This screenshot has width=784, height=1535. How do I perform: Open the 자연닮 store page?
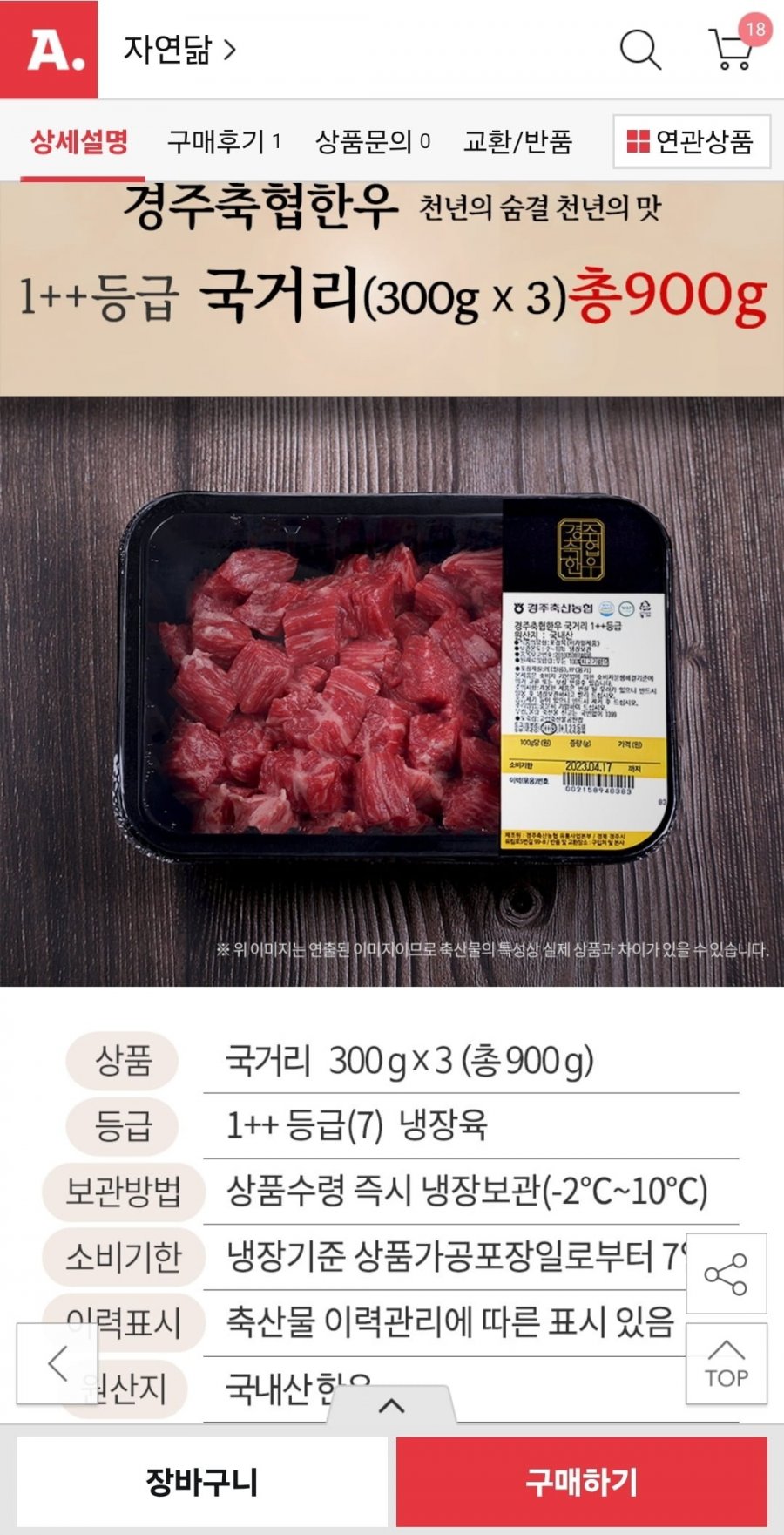[x=179, y=50]
